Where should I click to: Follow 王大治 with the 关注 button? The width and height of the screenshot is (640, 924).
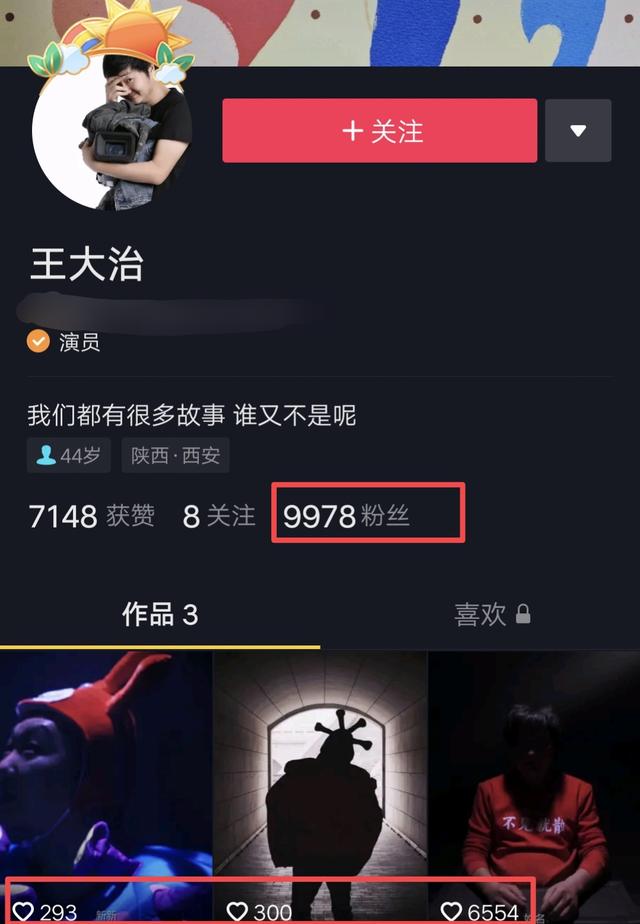pos(379,131)
